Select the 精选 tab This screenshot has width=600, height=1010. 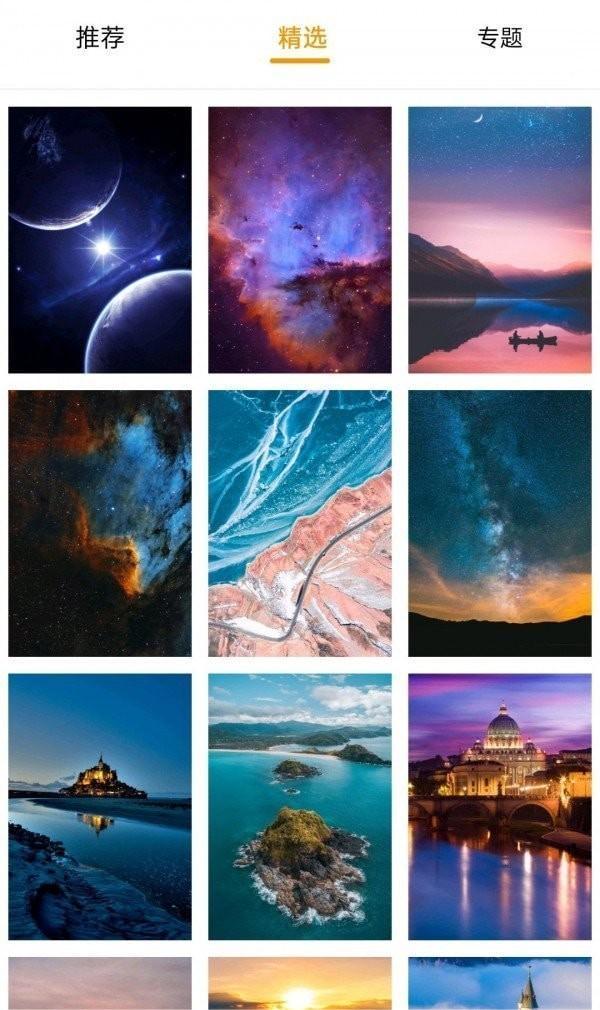300,38
